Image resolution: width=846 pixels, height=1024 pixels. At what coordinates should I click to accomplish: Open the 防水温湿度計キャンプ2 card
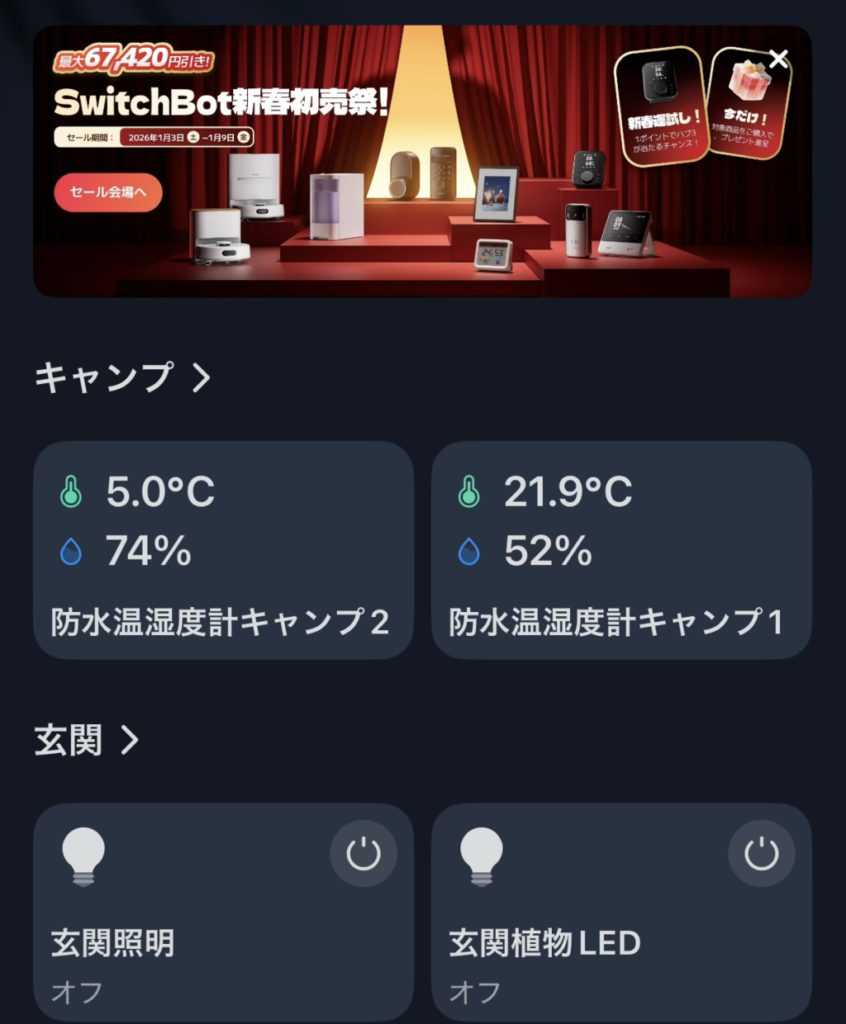(223, 550)
